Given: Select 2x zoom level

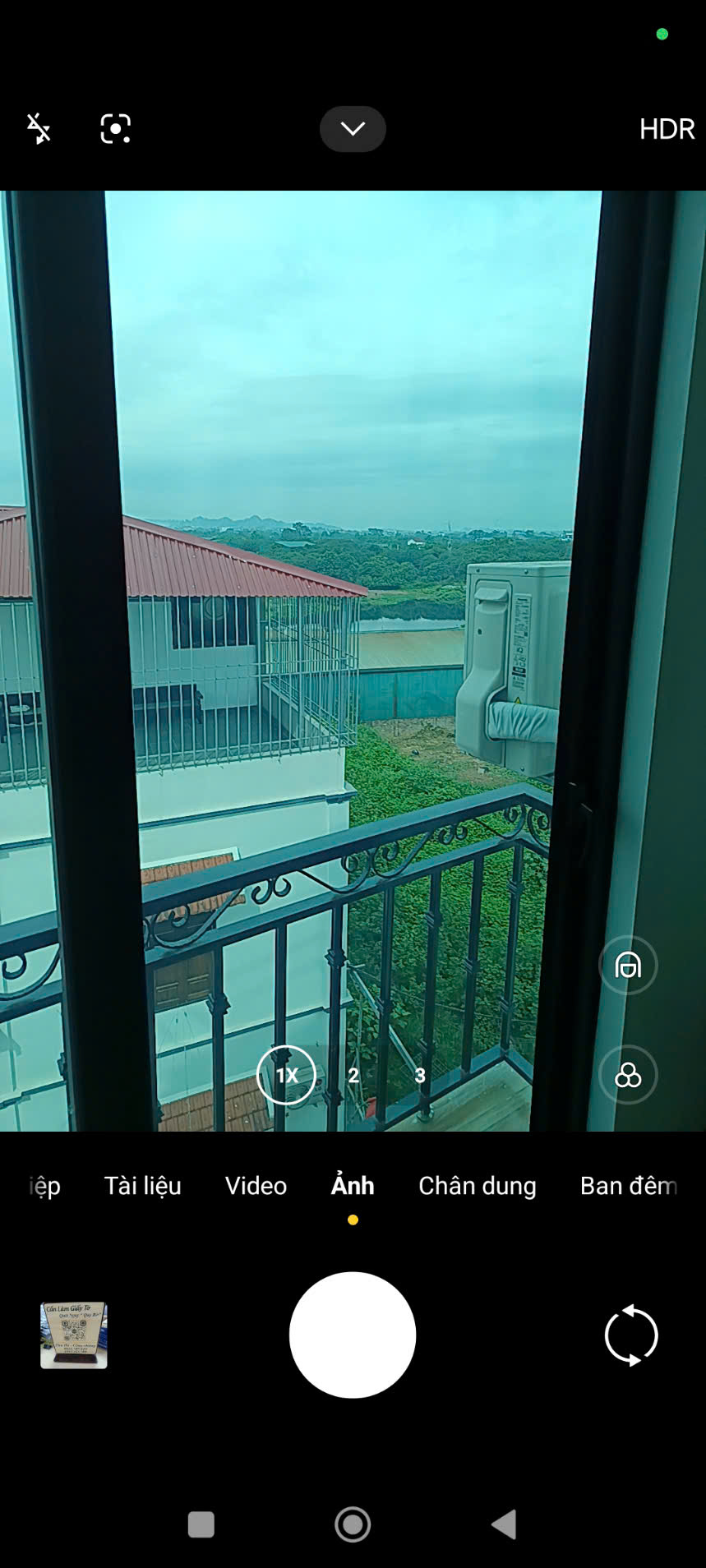Looking at the screenshot, I should (x=353, y=1075).
